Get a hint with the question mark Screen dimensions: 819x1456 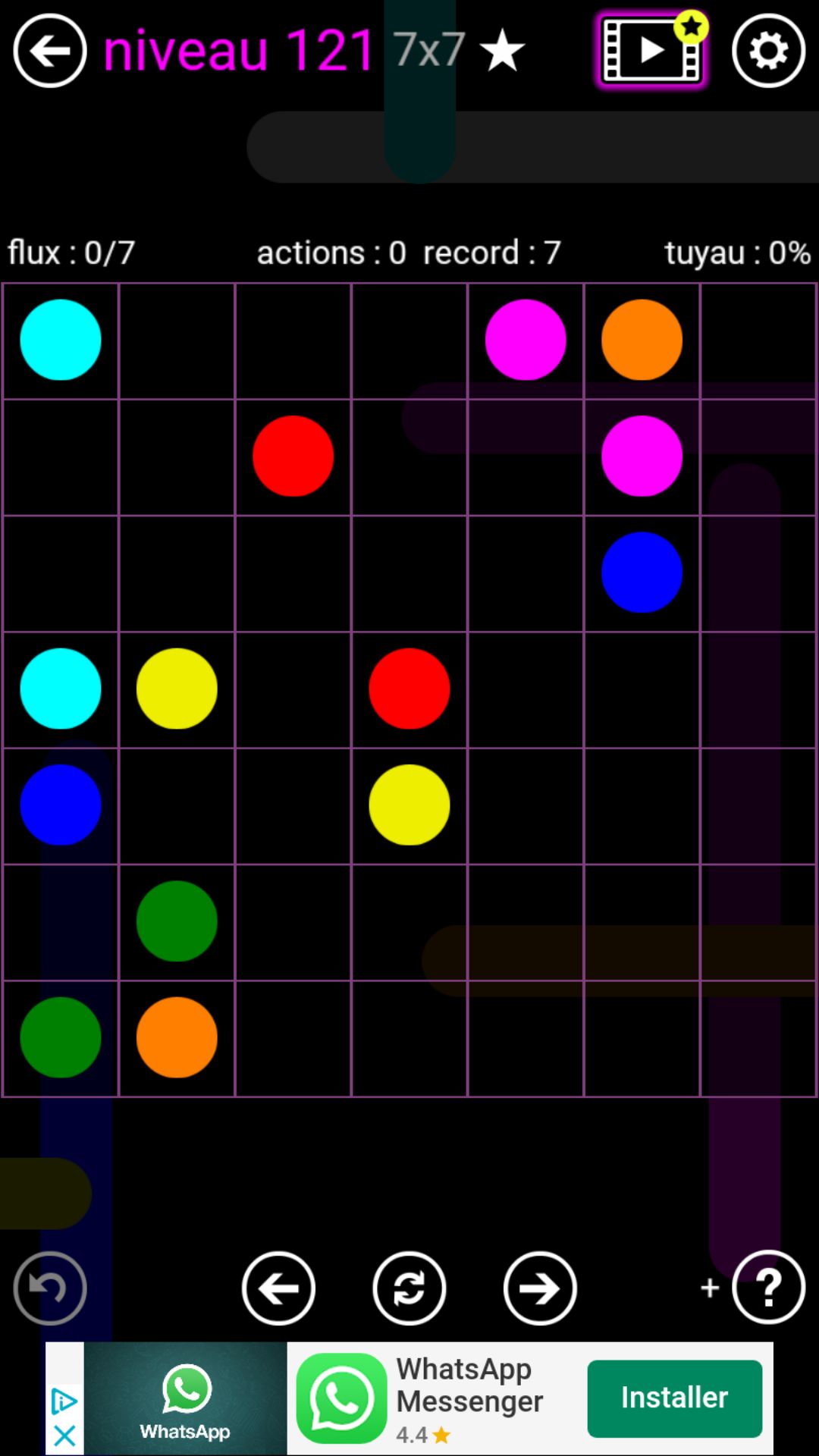(x=768, y=1288)
